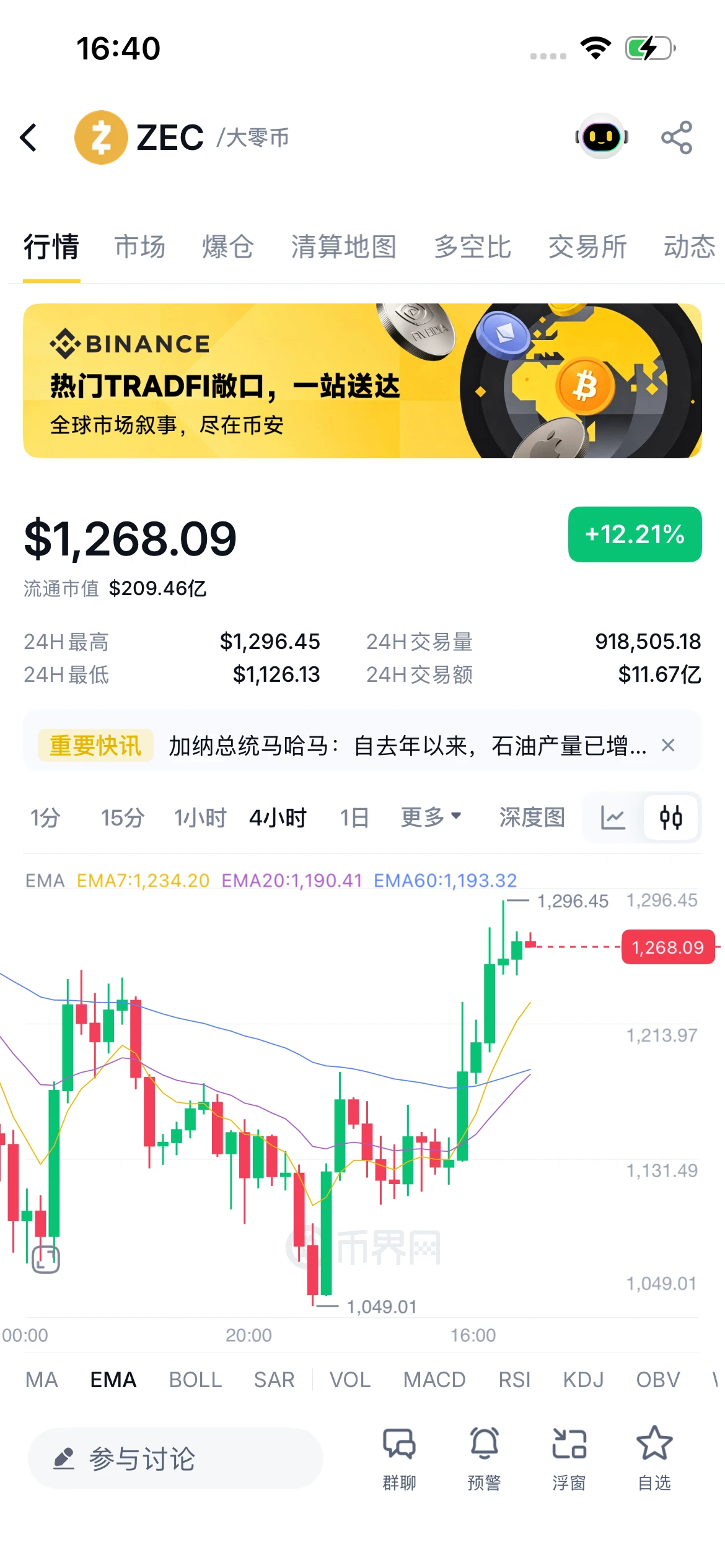Go back using the top-left arrow
This screenshot has width=725, height=1568.
pyautogui.click(x=29, y=137)
